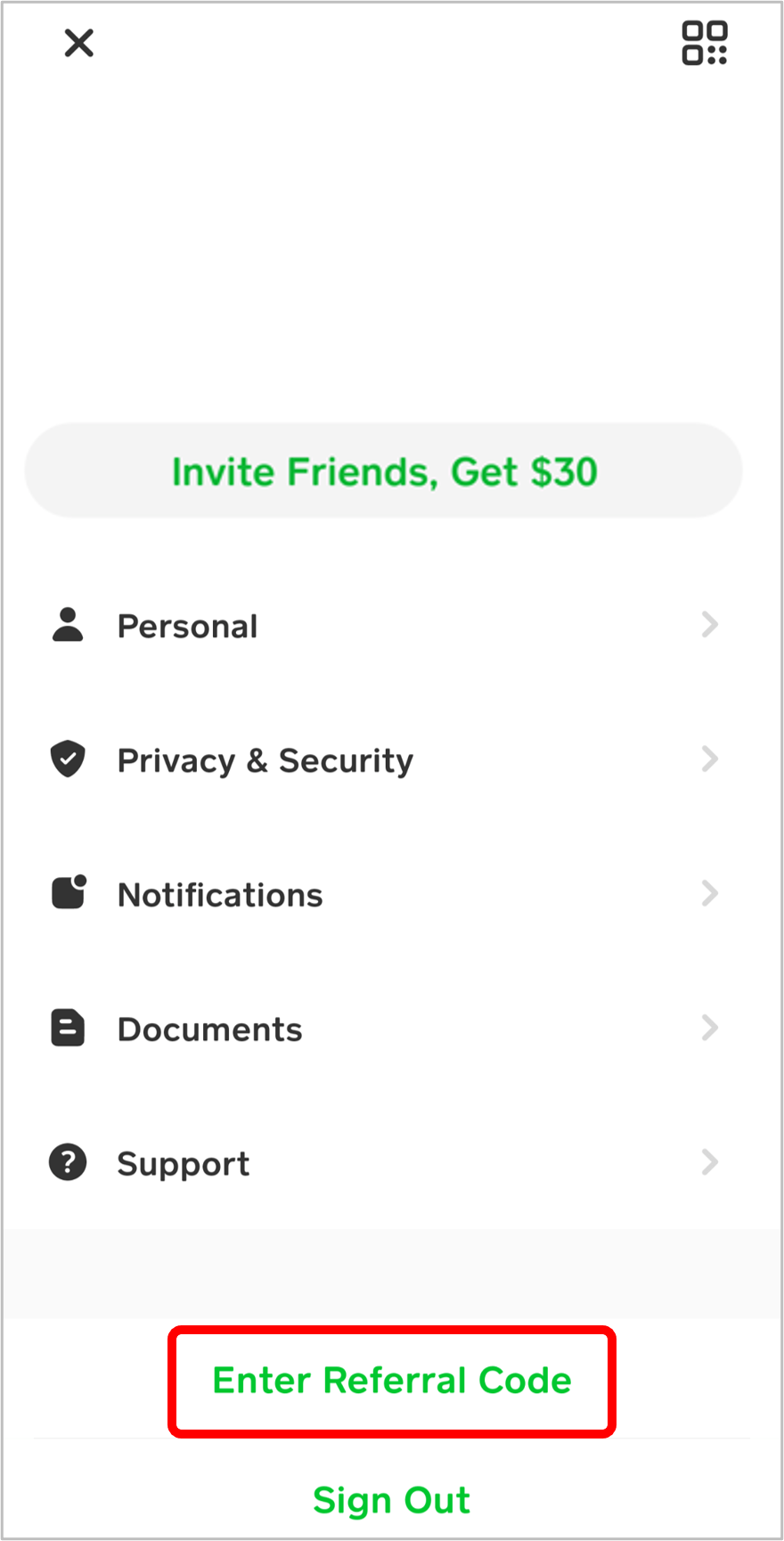Open Notifications settings
Screen dimensions: 784x1541
384,894
